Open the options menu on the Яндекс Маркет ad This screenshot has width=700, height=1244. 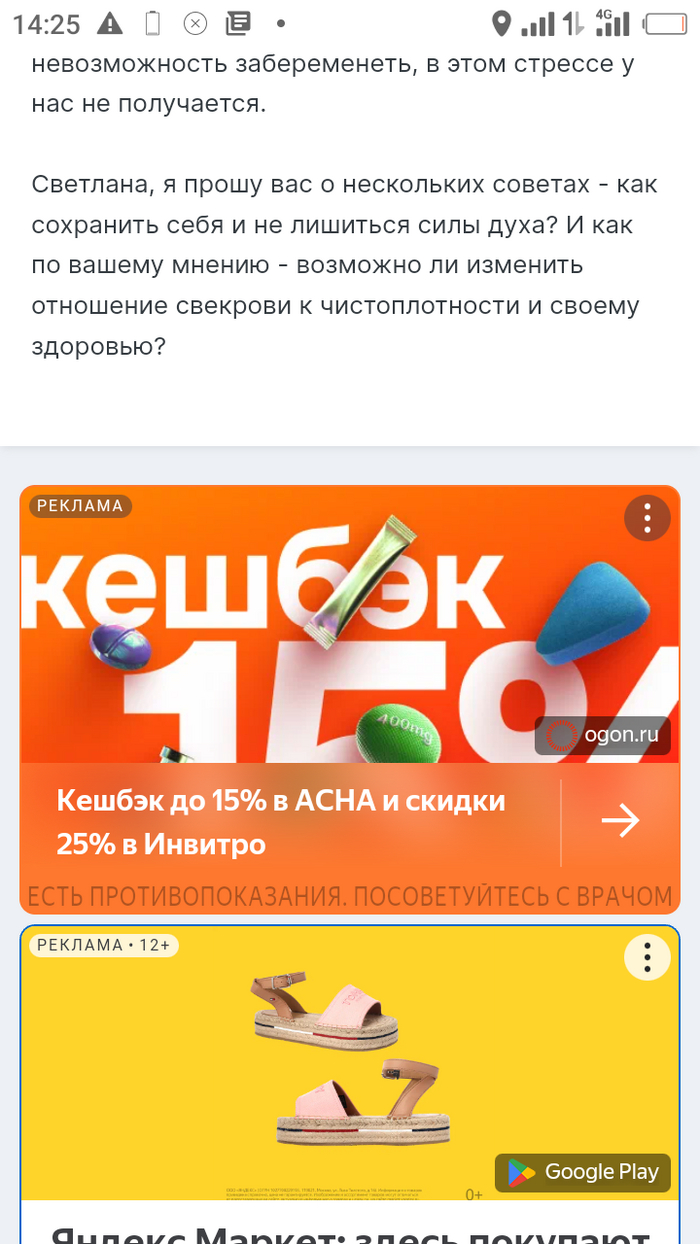point(647,958)
